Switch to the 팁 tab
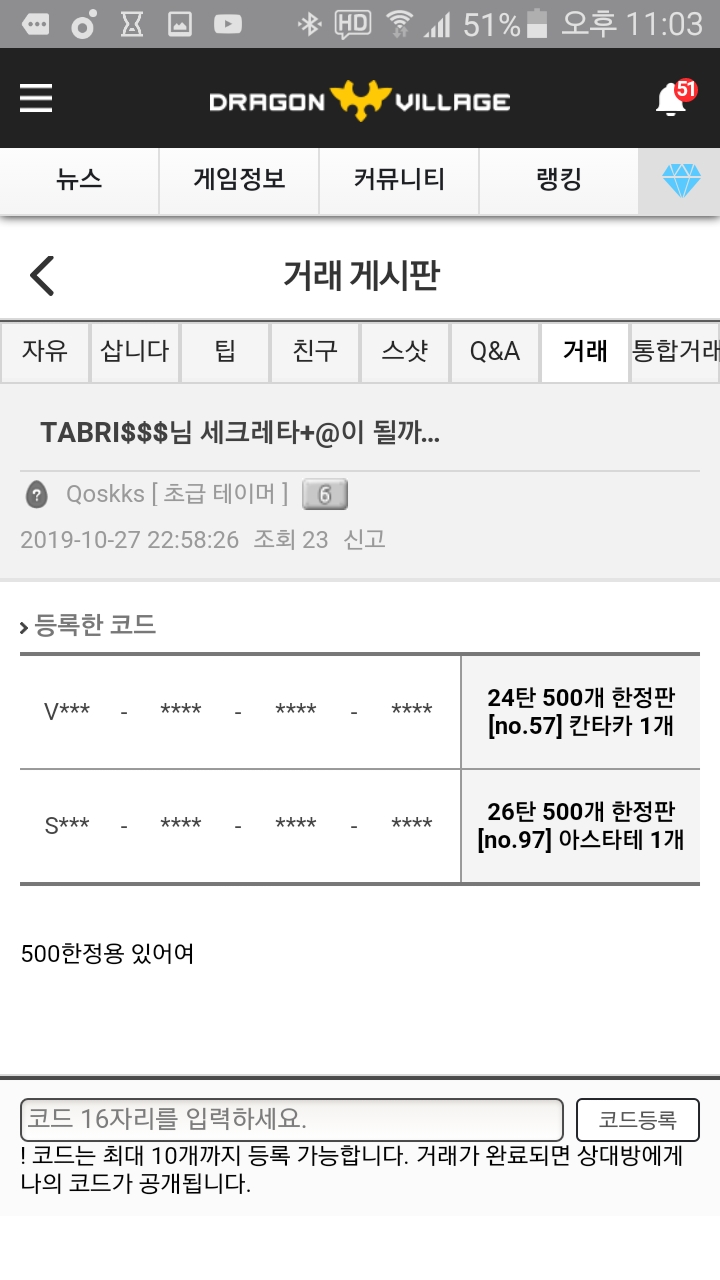 pos(225,351)
